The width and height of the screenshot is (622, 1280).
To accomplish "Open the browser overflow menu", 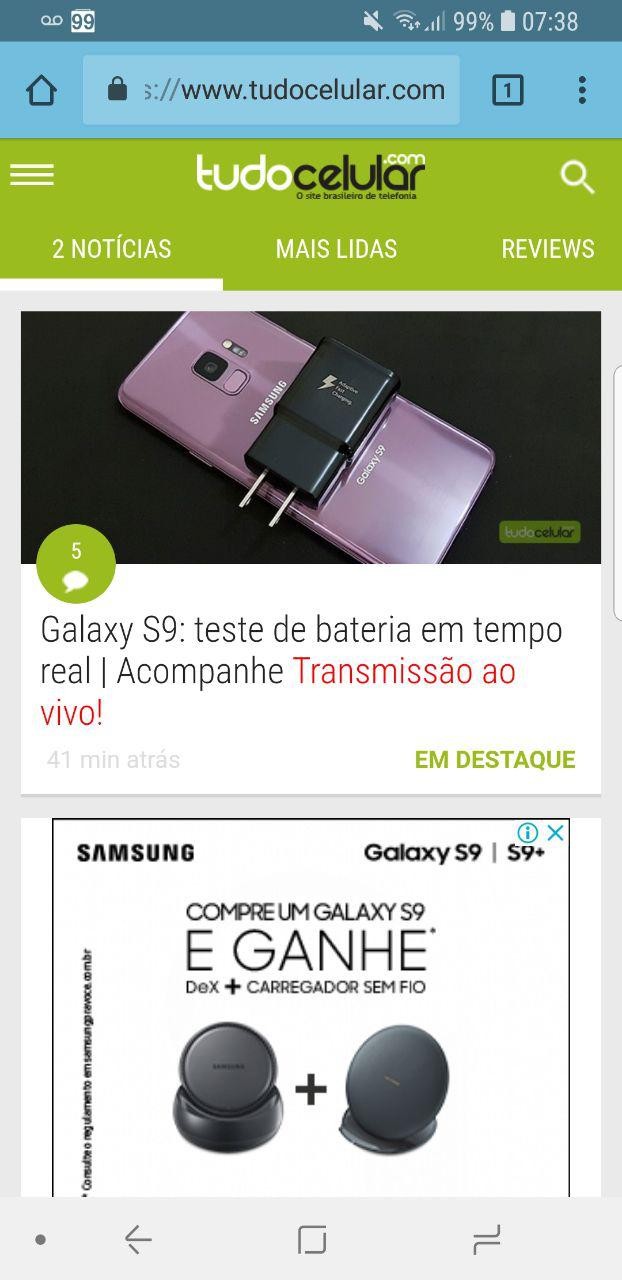I will click(x=581, y=91).
